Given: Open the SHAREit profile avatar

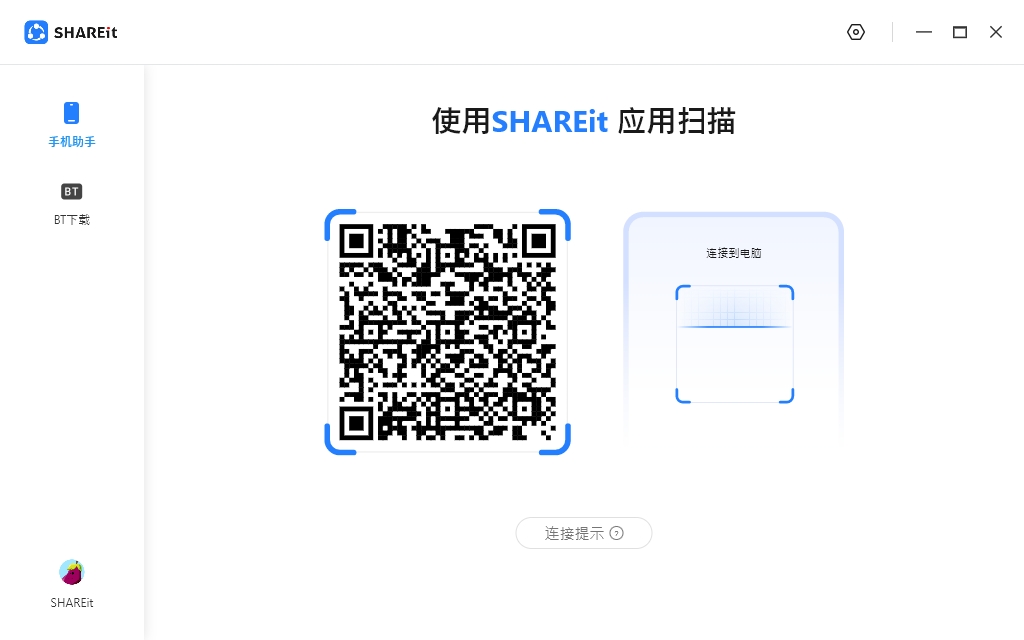Looking at the screenshot, I should (72, 572).
